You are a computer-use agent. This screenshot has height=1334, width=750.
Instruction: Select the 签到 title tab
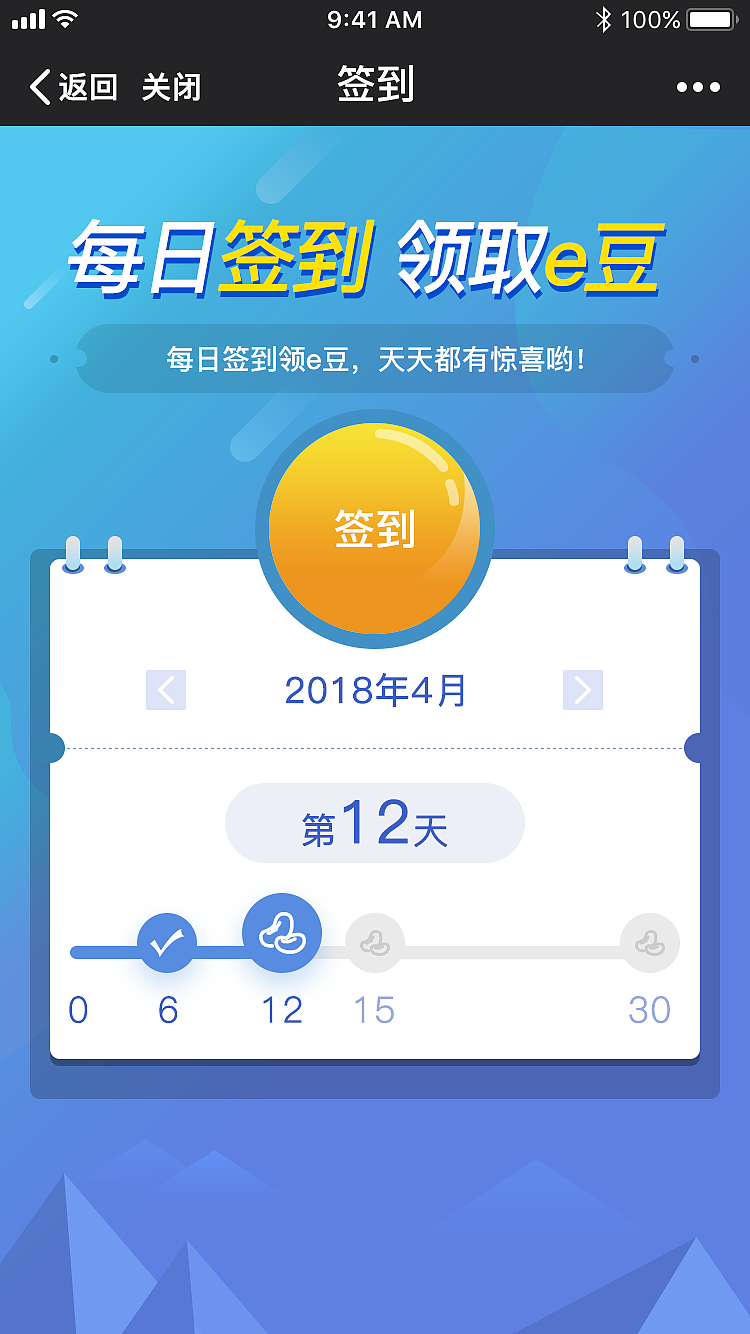pyautogui.click(x=374, y=85)
